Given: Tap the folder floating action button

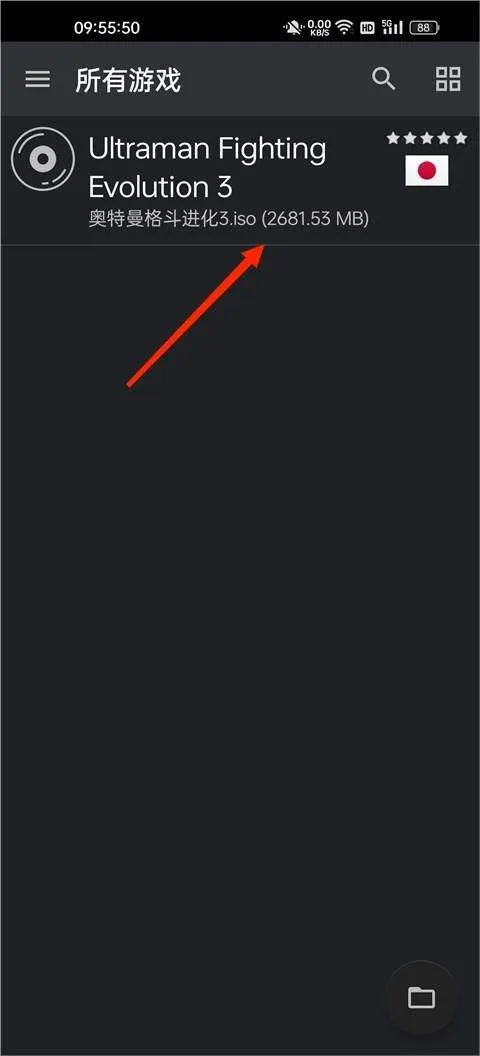Looking at the screenshot, I should [421, 997].
